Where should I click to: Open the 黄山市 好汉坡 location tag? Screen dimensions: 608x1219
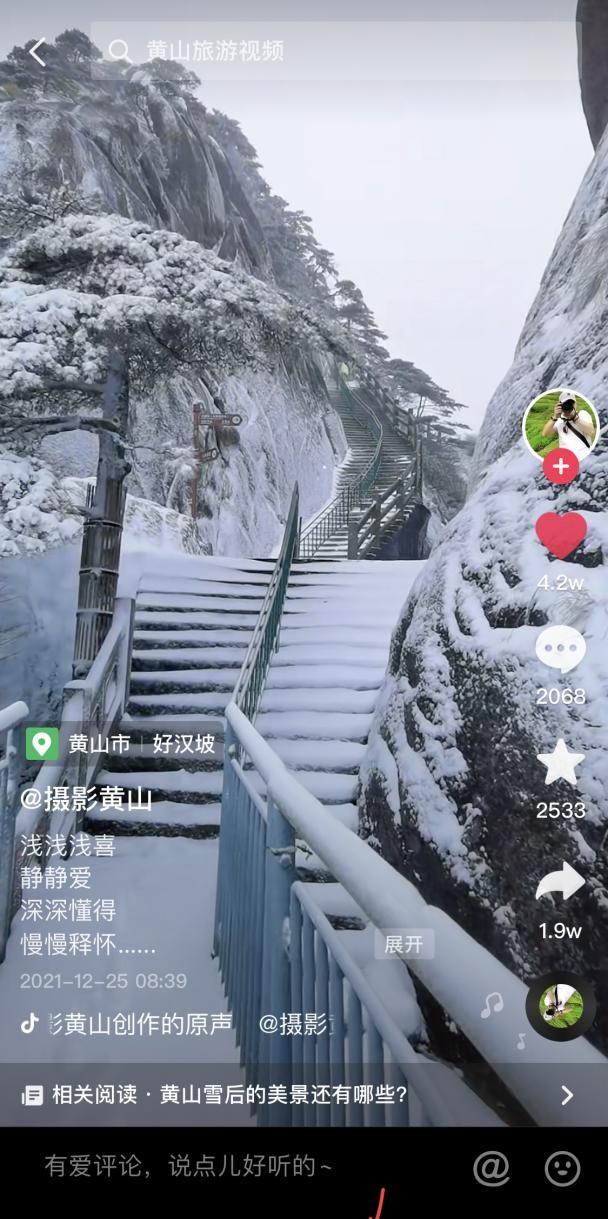click(123, 744)
